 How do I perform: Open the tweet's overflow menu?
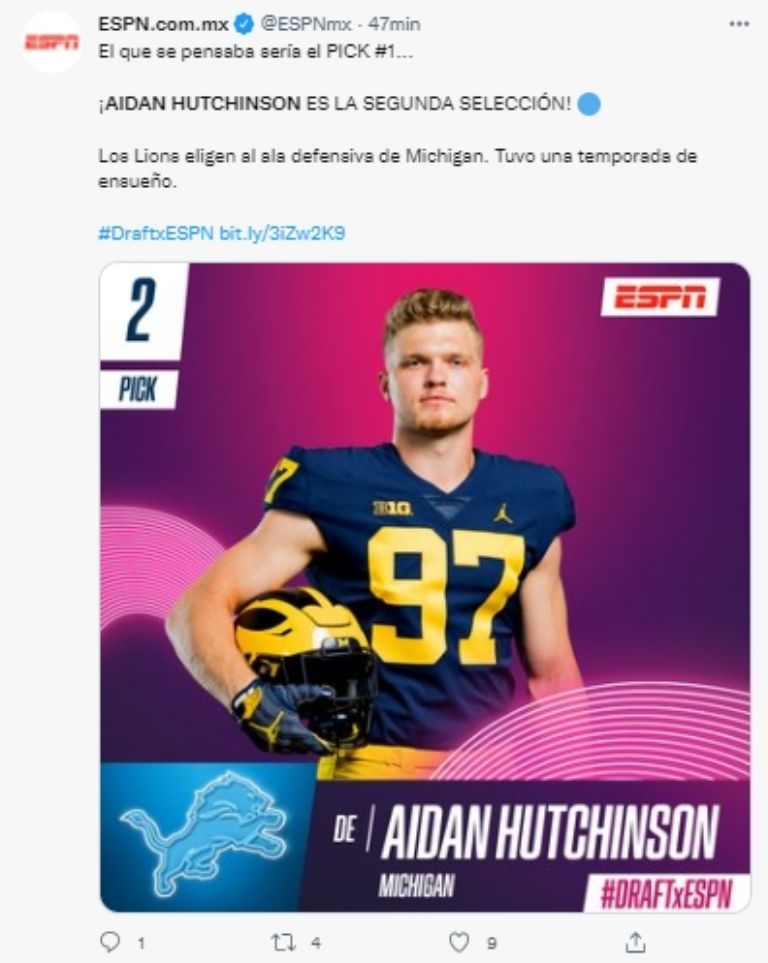[x=739, y=23]
